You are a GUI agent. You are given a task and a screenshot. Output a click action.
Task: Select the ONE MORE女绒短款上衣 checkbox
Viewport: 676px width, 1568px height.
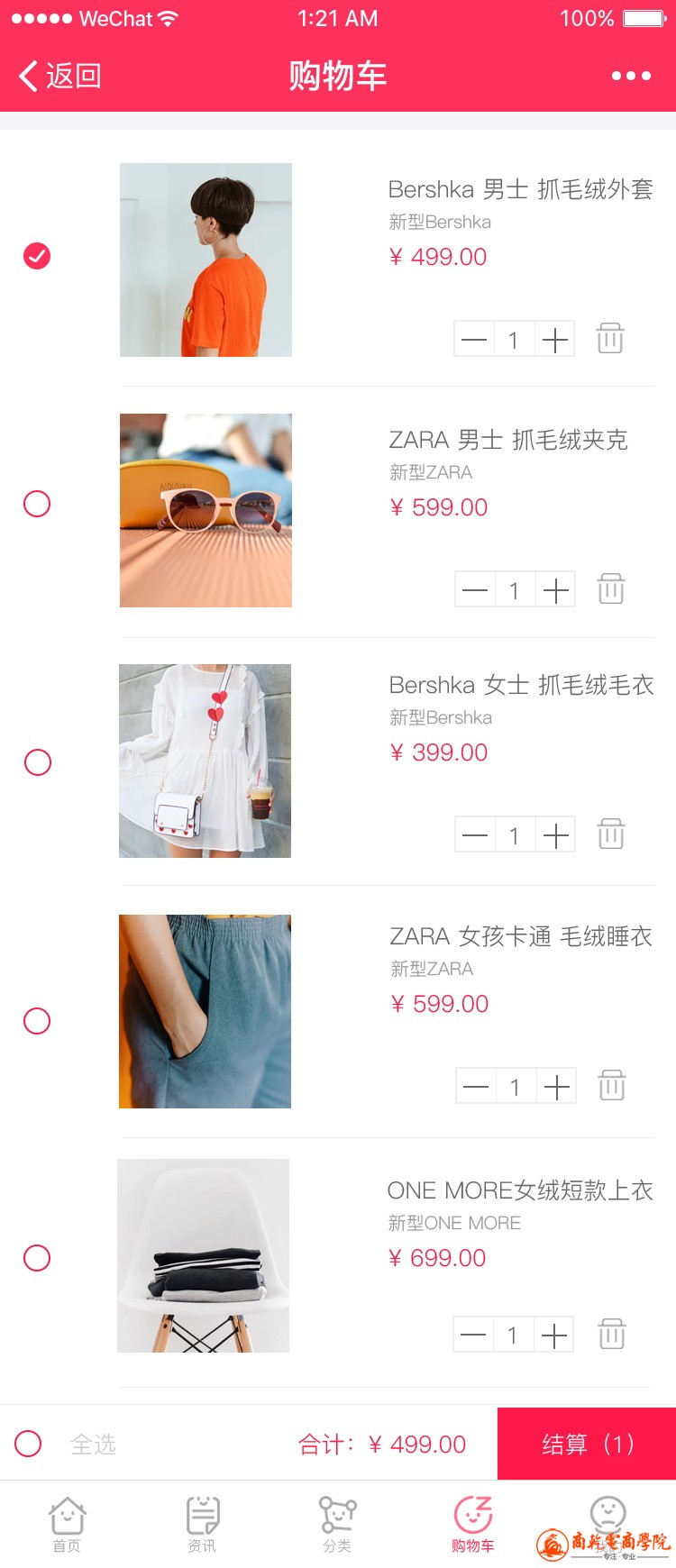pos(37,1258)
